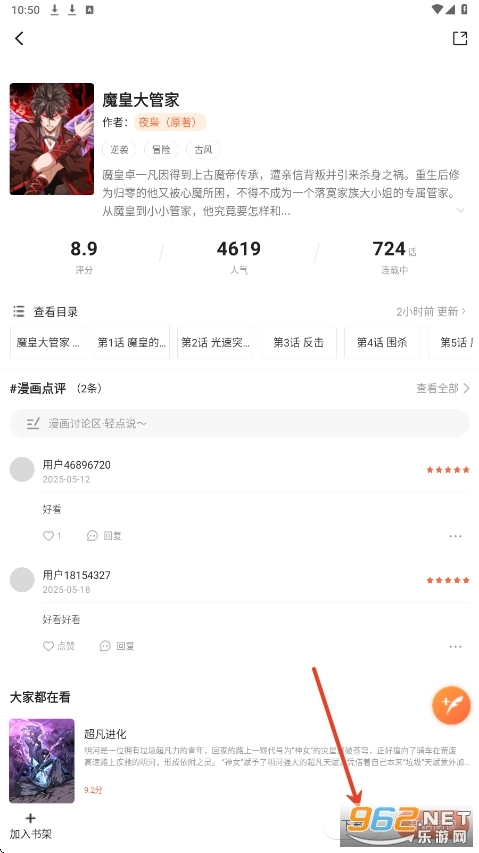
Task: Open 查看目录 chapter list
Action: (46, 312)
